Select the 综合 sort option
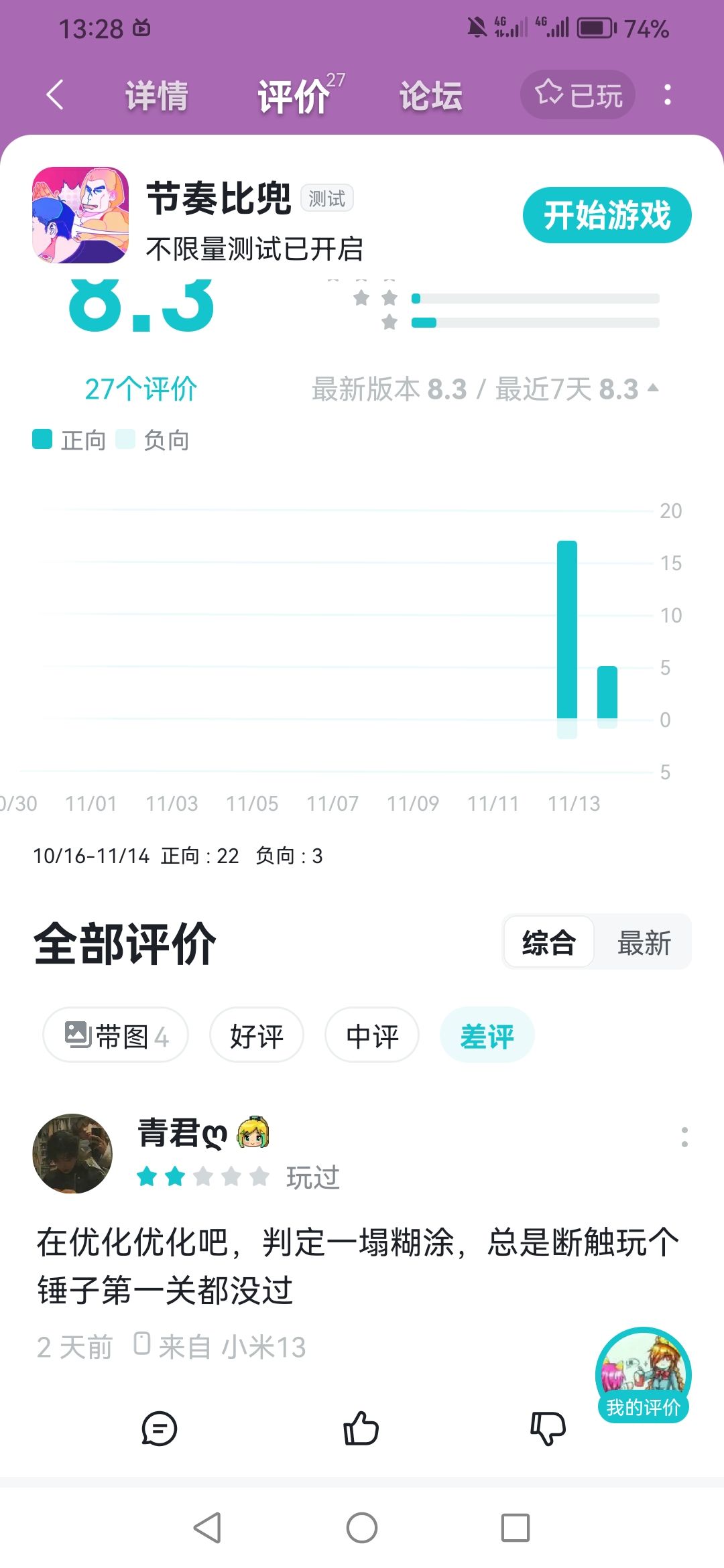724x1568 pixels. coord(549,942)
